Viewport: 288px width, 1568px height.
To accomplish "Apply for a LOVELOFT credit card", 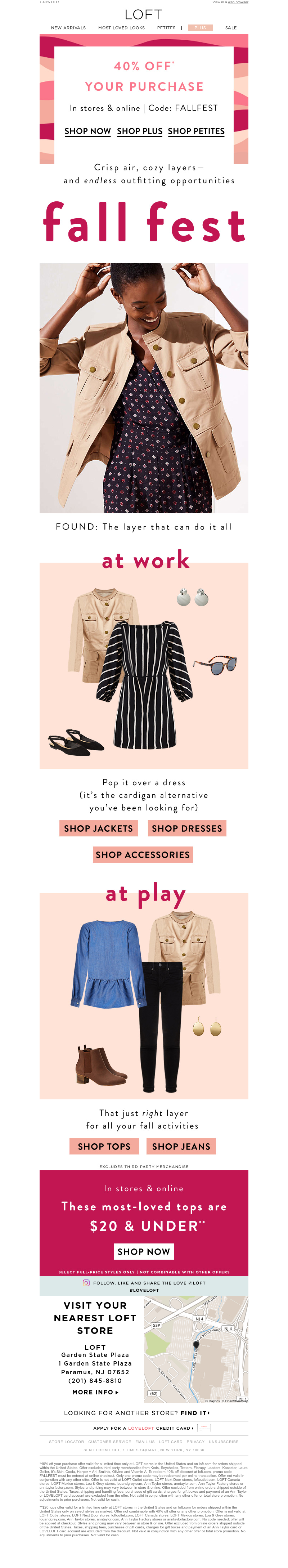I will [x=144, y=1428].
